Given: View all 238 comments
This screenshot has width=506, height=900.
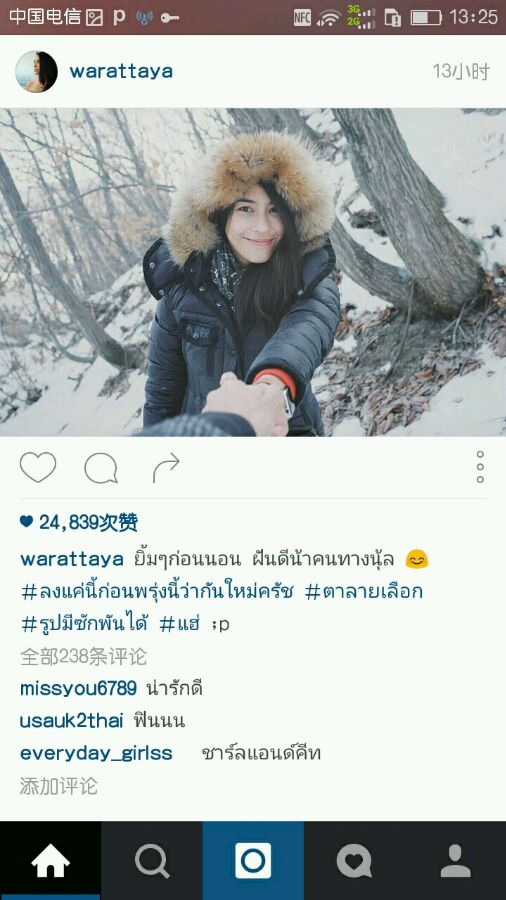Looking at the screenshot, I should coord(83,656).
